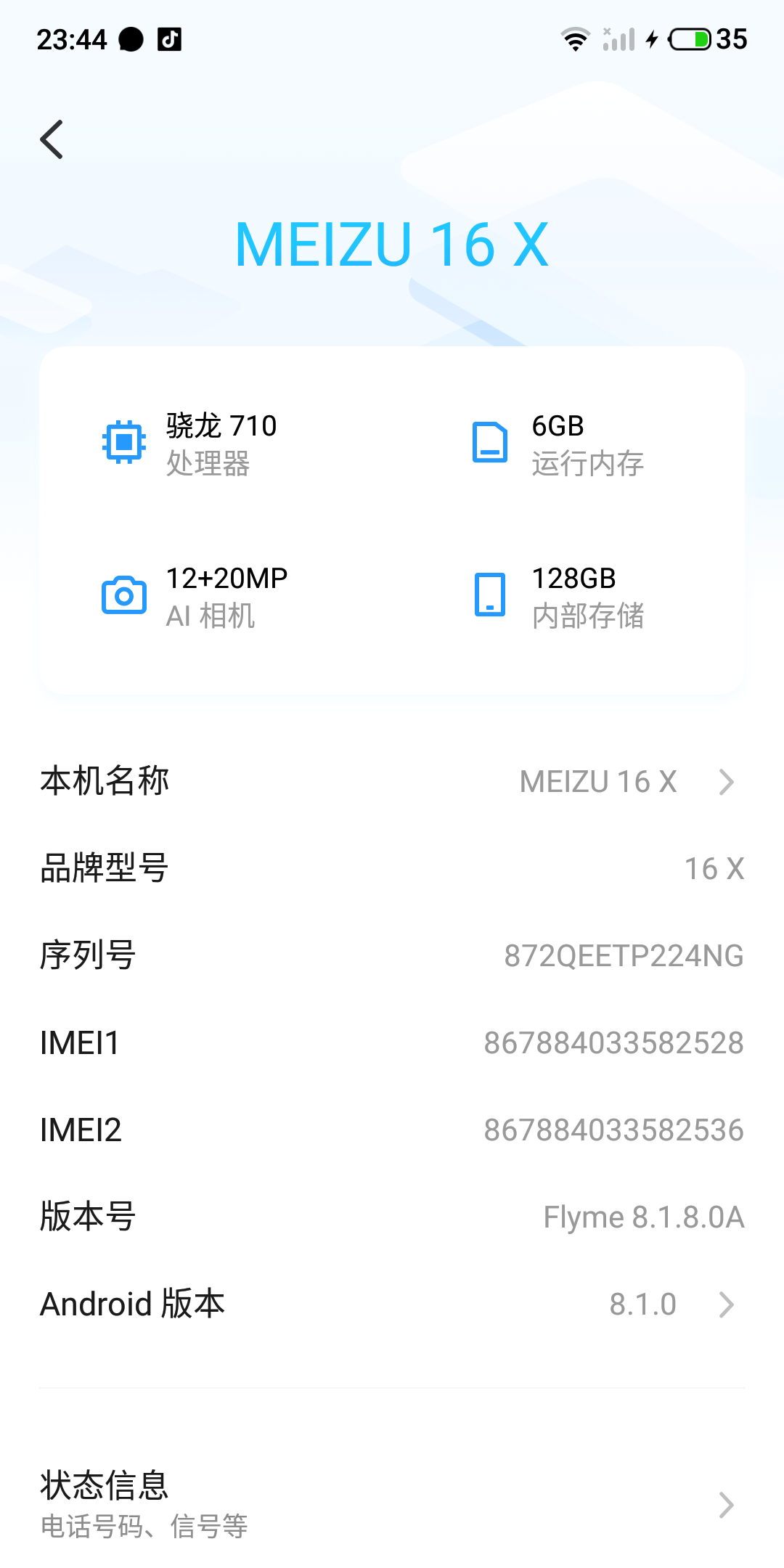
Task: Open the Android 版本 row
Action: point(392,1304)
